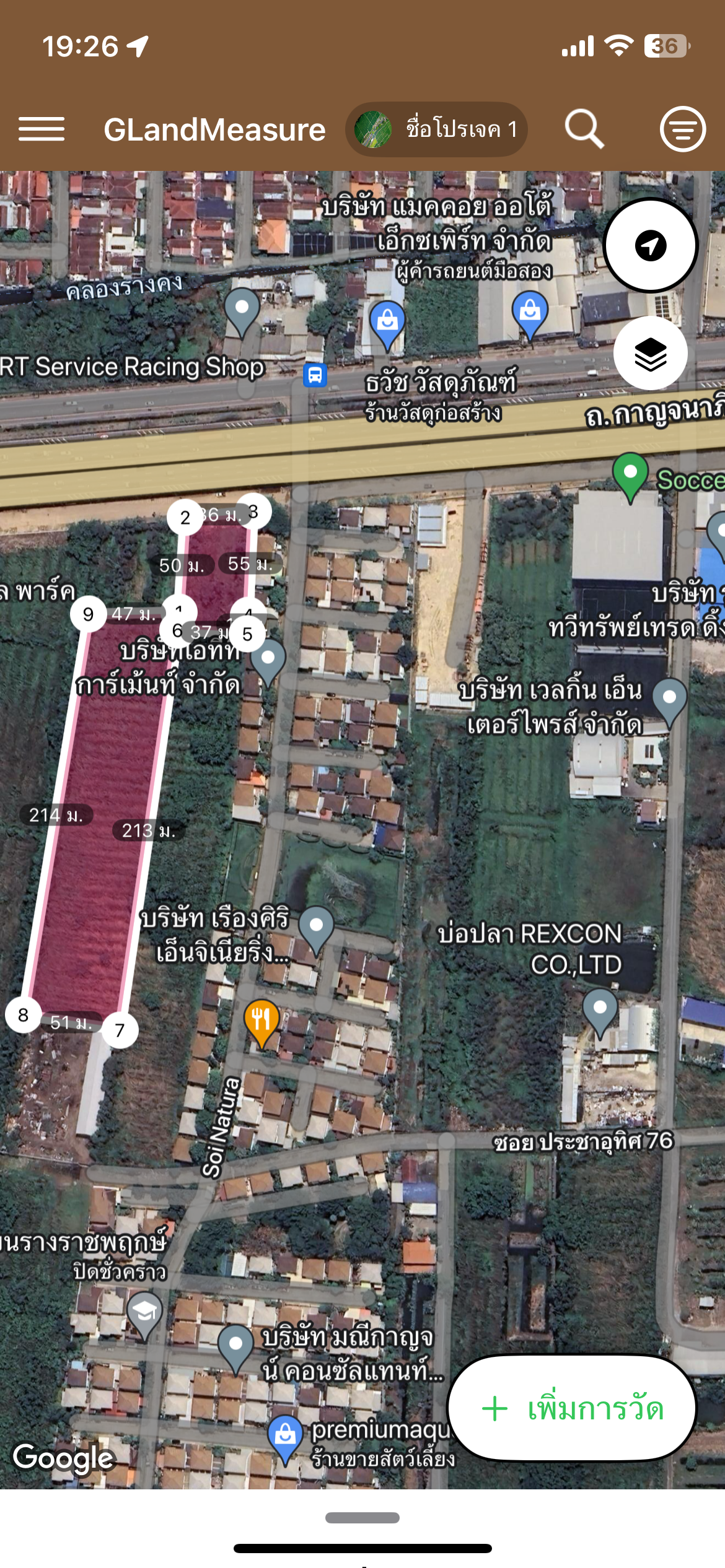Viewport: 725px width, 1568px height.
Task: Tap the bottom sheet drag handle
Action: point(362,1518)
